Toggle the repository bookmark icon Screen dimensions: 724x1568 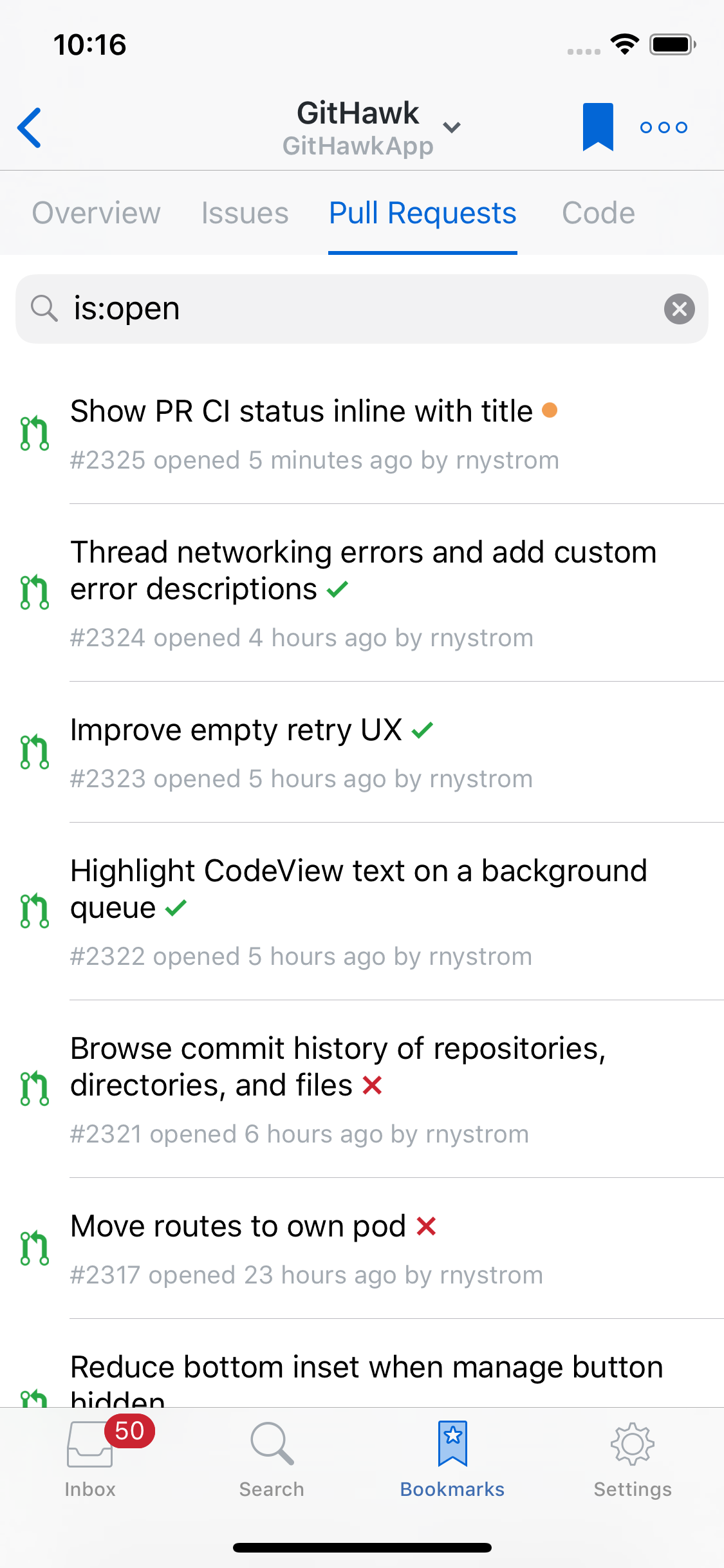tap(598, 127)
